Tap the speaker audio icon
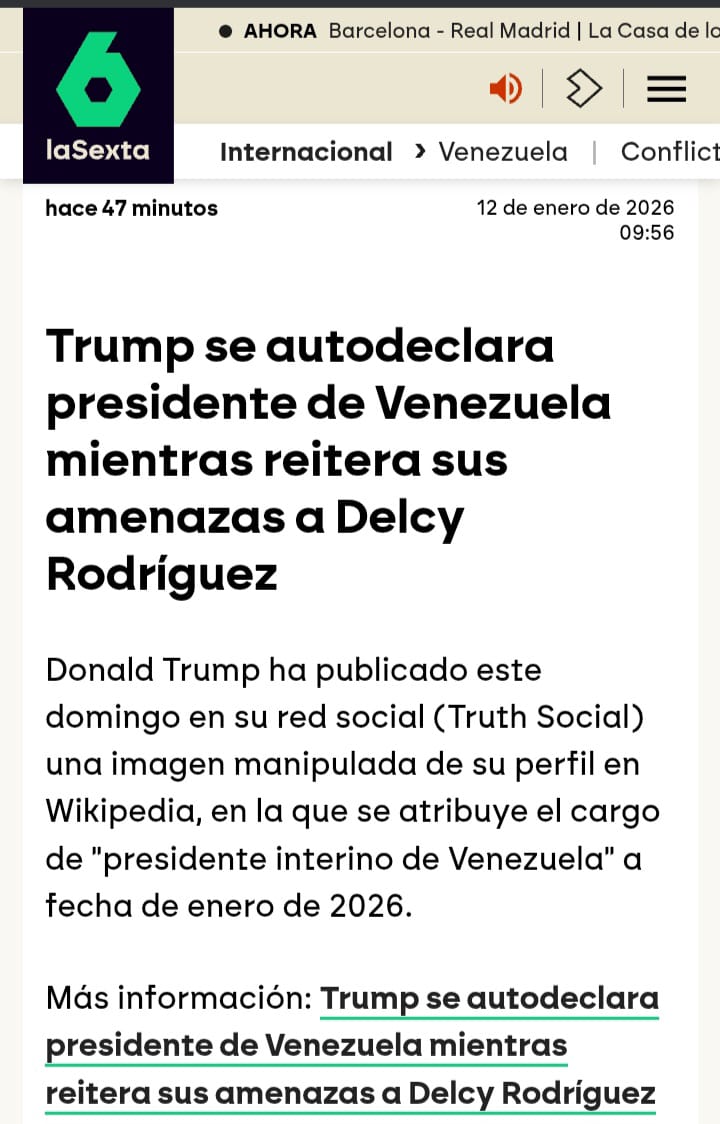The height and width of the screenshot is (1124, 720). click(x=506, y=89)
